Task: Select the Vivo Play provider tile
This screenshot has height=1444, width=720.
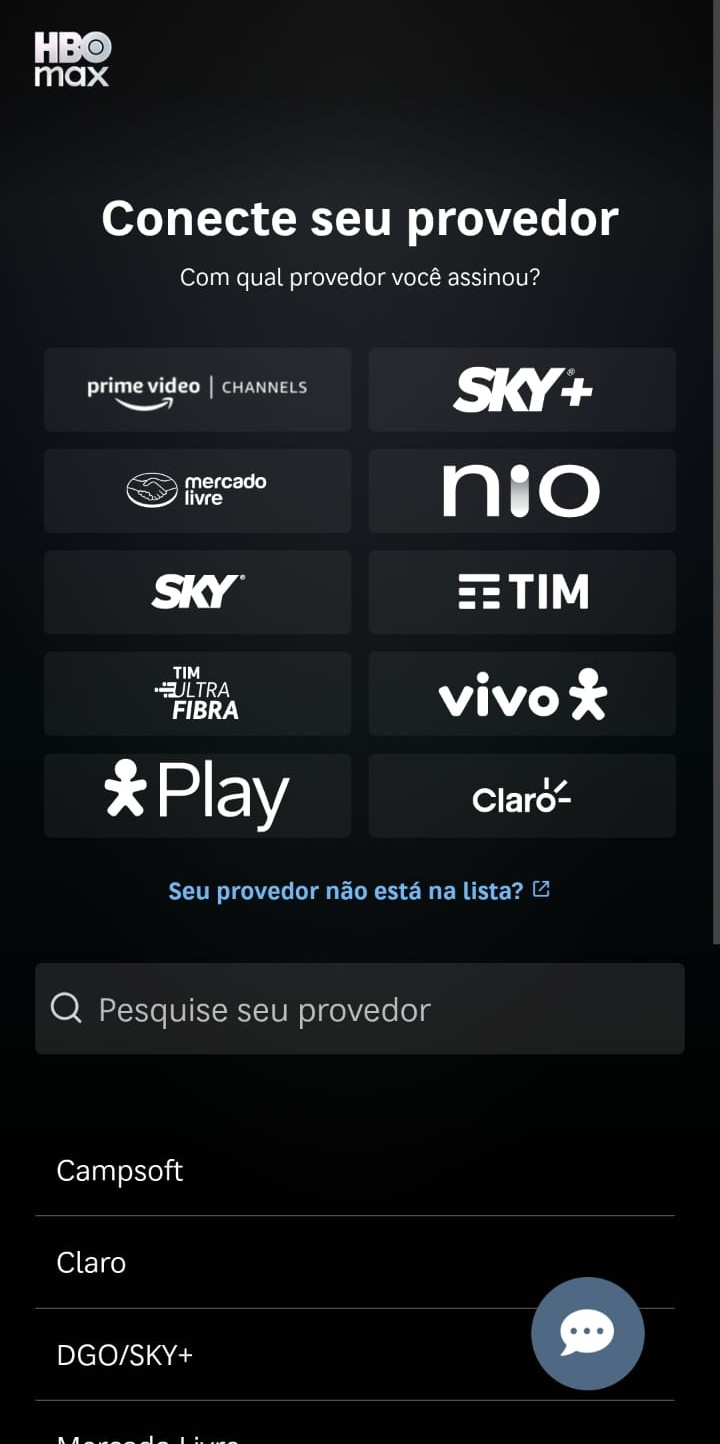Action: click(x=197, y=795)
